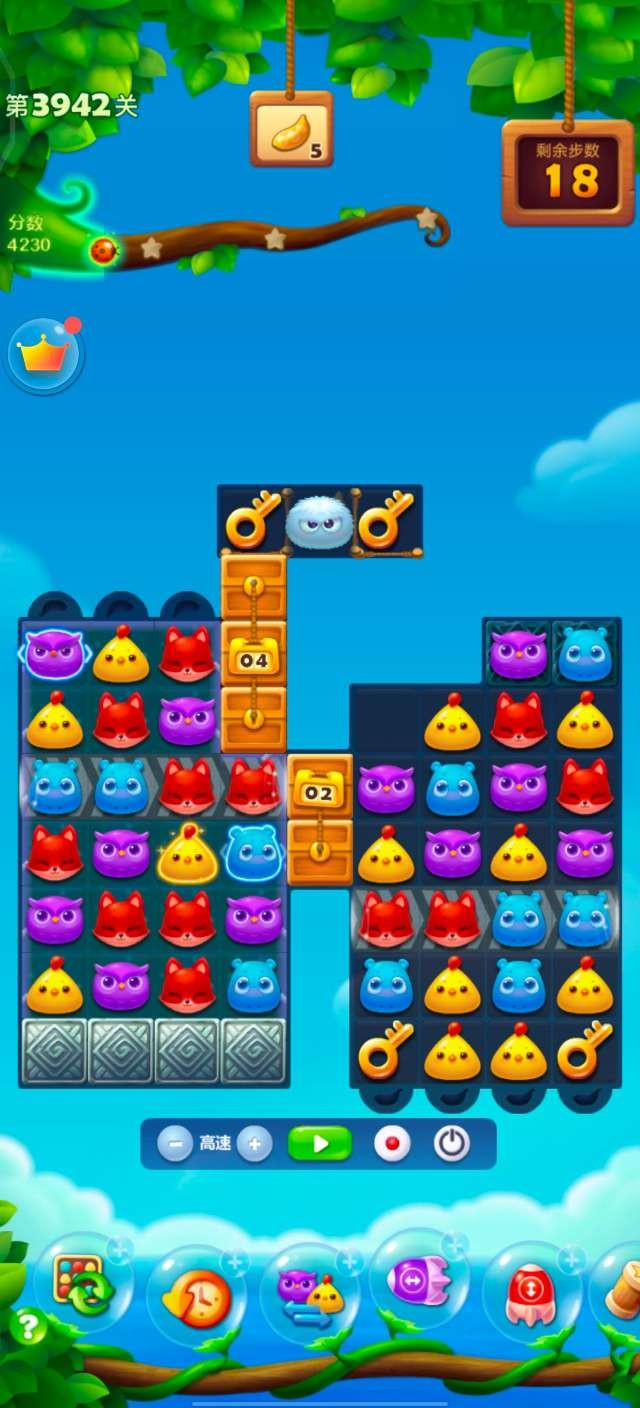Screen dimensions: 640x1408
Task: Open the green question mark help
Action: click(x=28, y=1328)
